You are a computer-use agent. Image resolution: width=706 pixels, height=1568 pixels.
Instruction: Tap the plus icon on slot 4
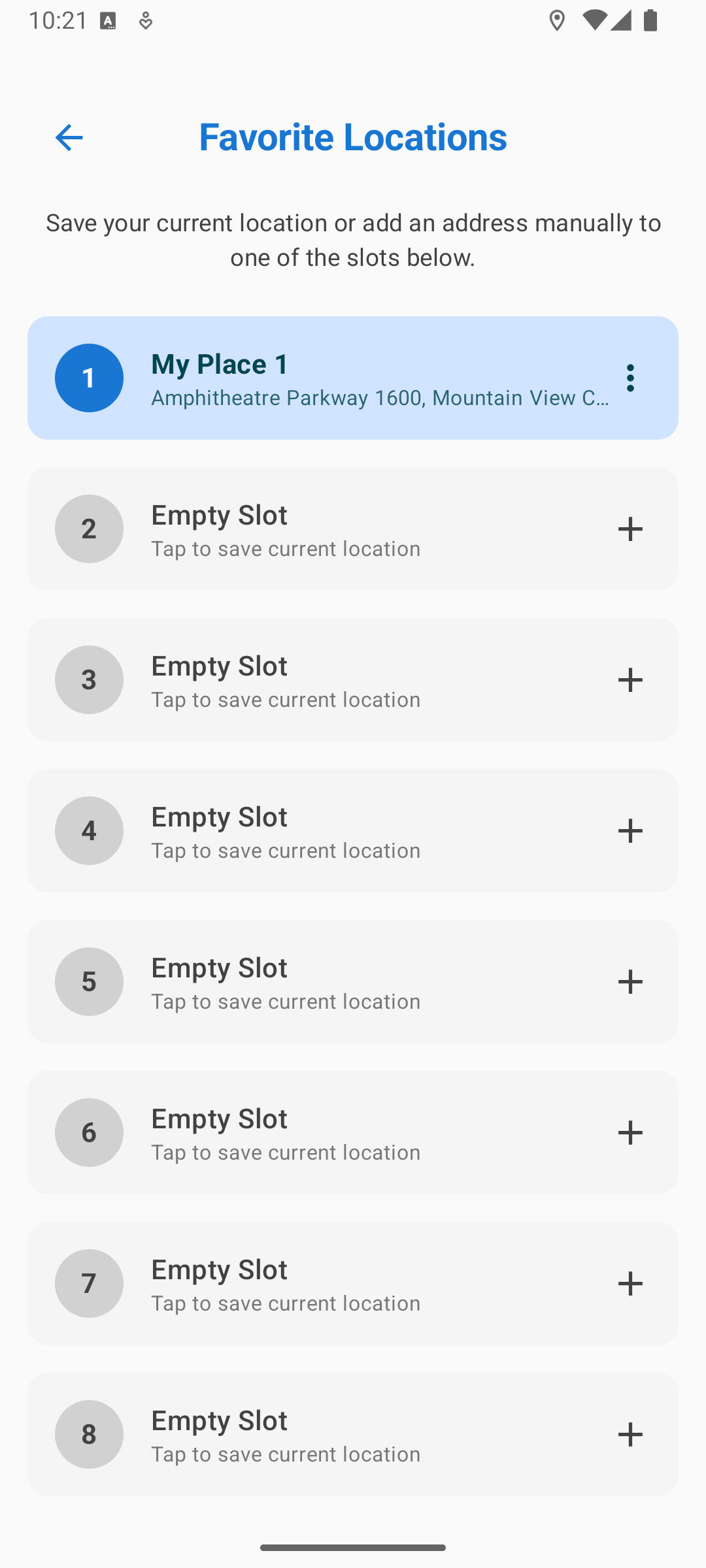coord(630,831)
